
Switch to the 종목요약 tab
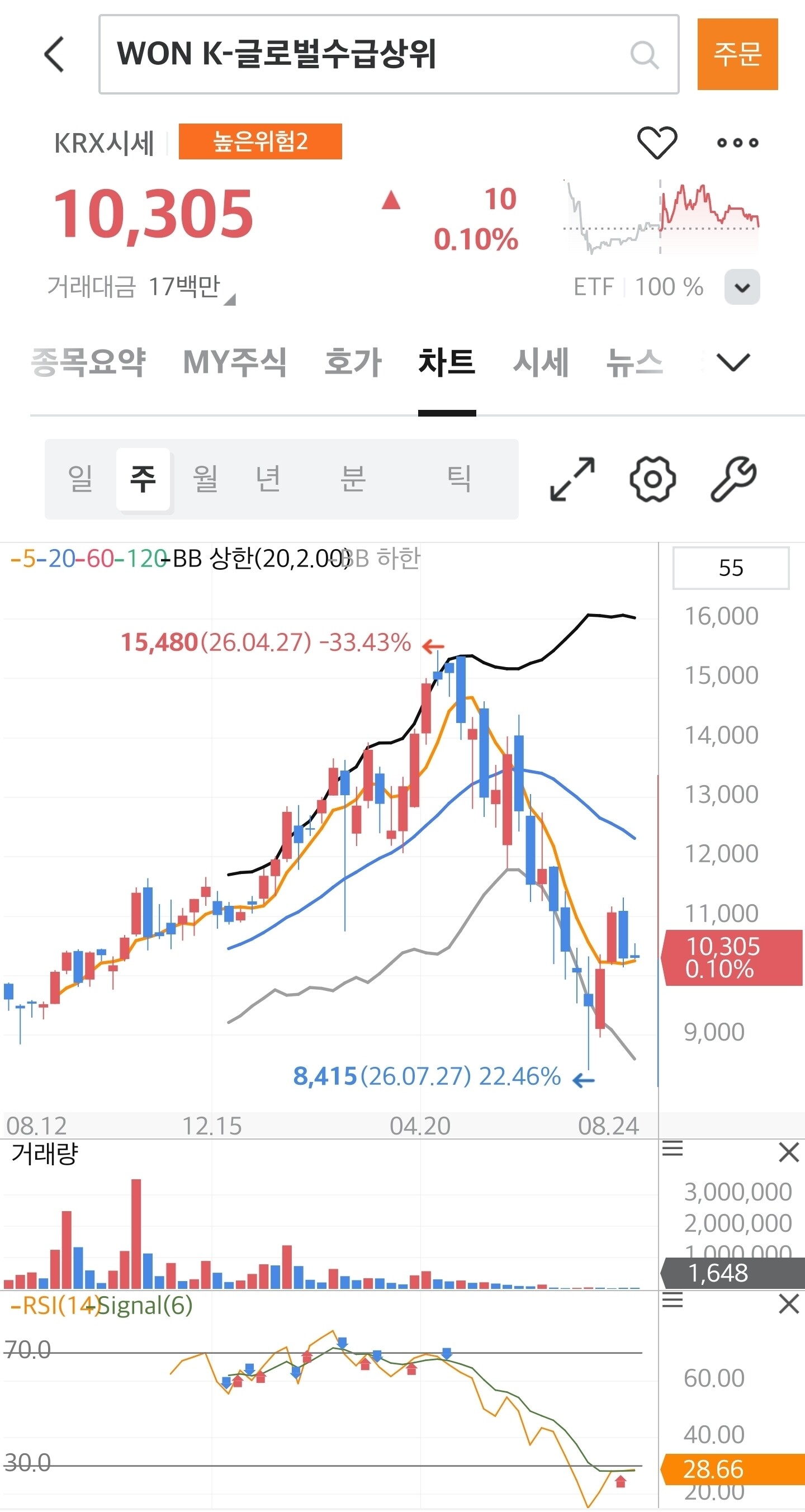coord(88,362)
